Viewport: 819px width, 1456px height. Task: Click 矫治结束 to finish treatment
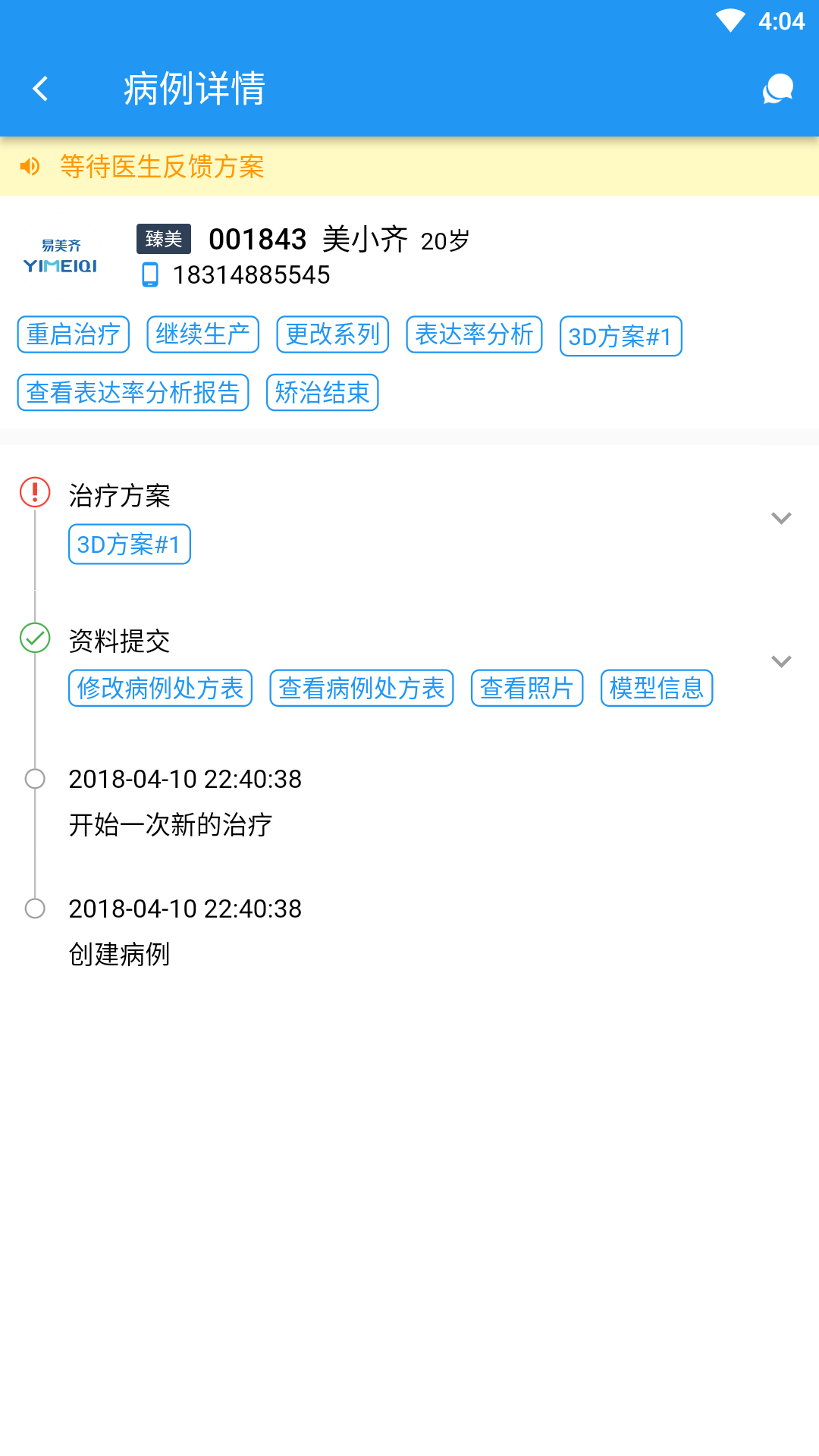pos(322,392)
